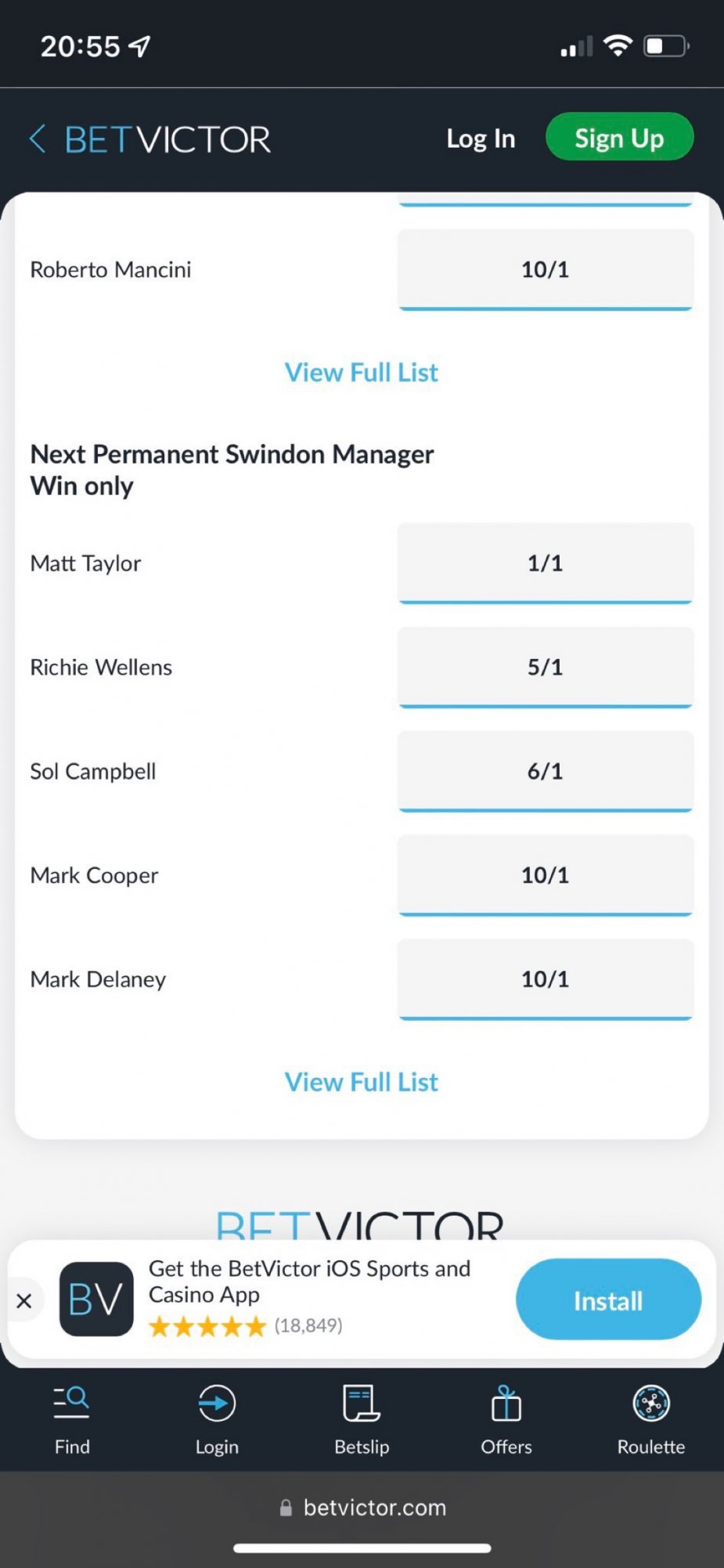Viewport: 724px width, 1568px height.
Task: Open the Betslip tab
Action: pos(362,1420)
